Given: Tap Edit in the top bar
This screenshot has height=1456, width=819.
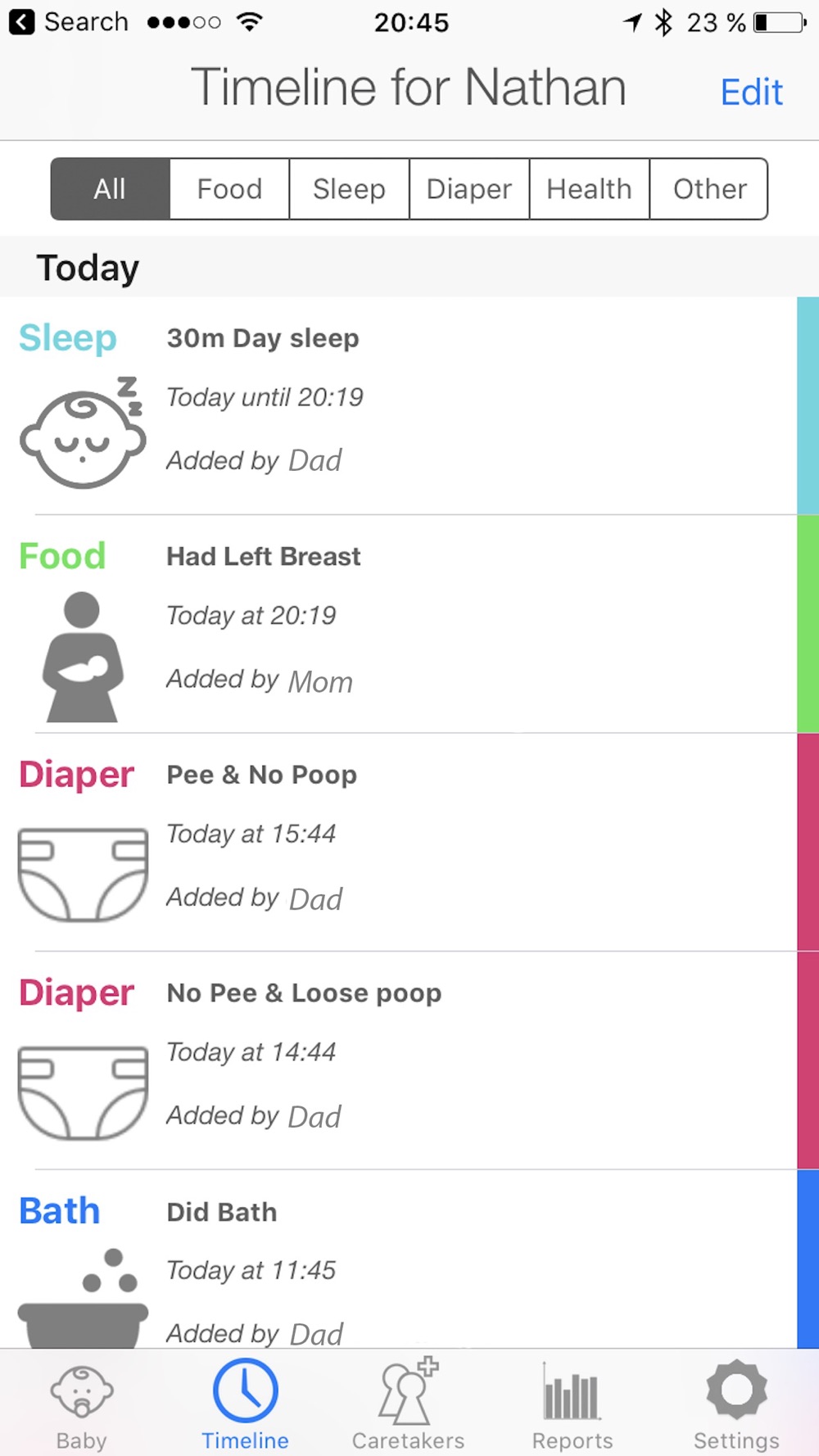Looking at the screenshot, I should pos(751,92).
